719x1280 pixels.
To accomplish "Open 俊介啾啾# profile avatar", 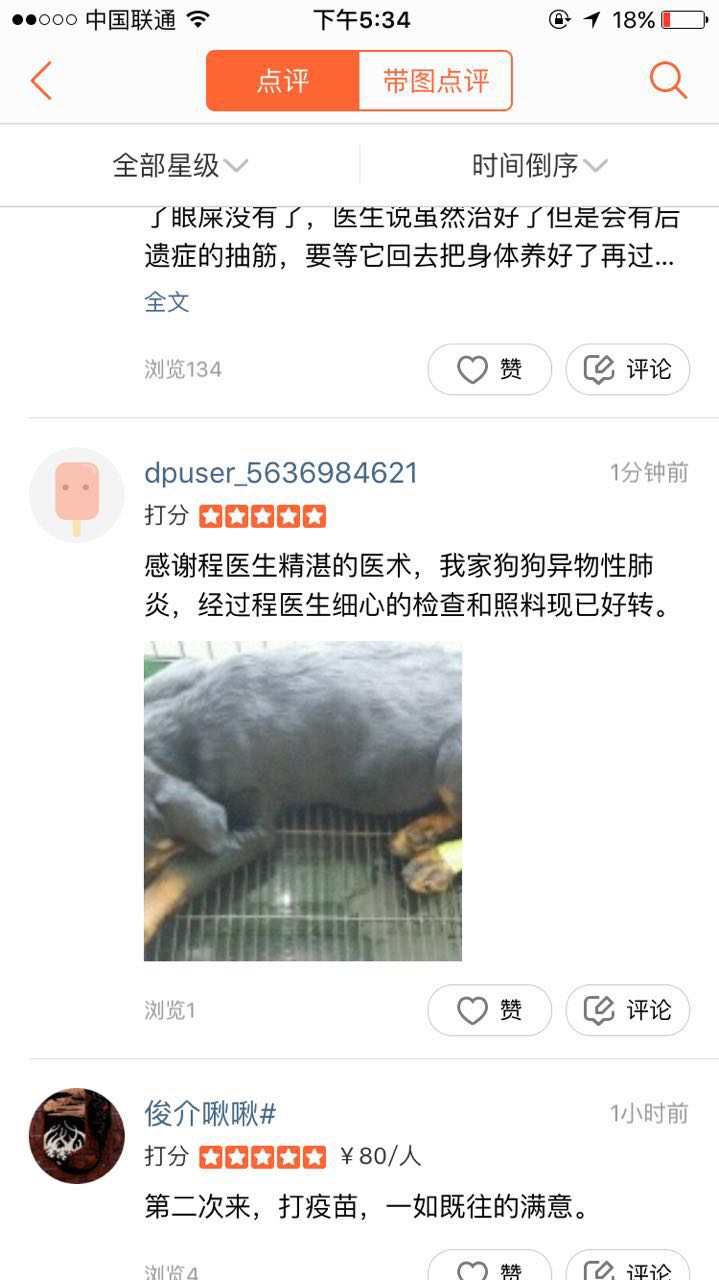I will coord(77,1135).
